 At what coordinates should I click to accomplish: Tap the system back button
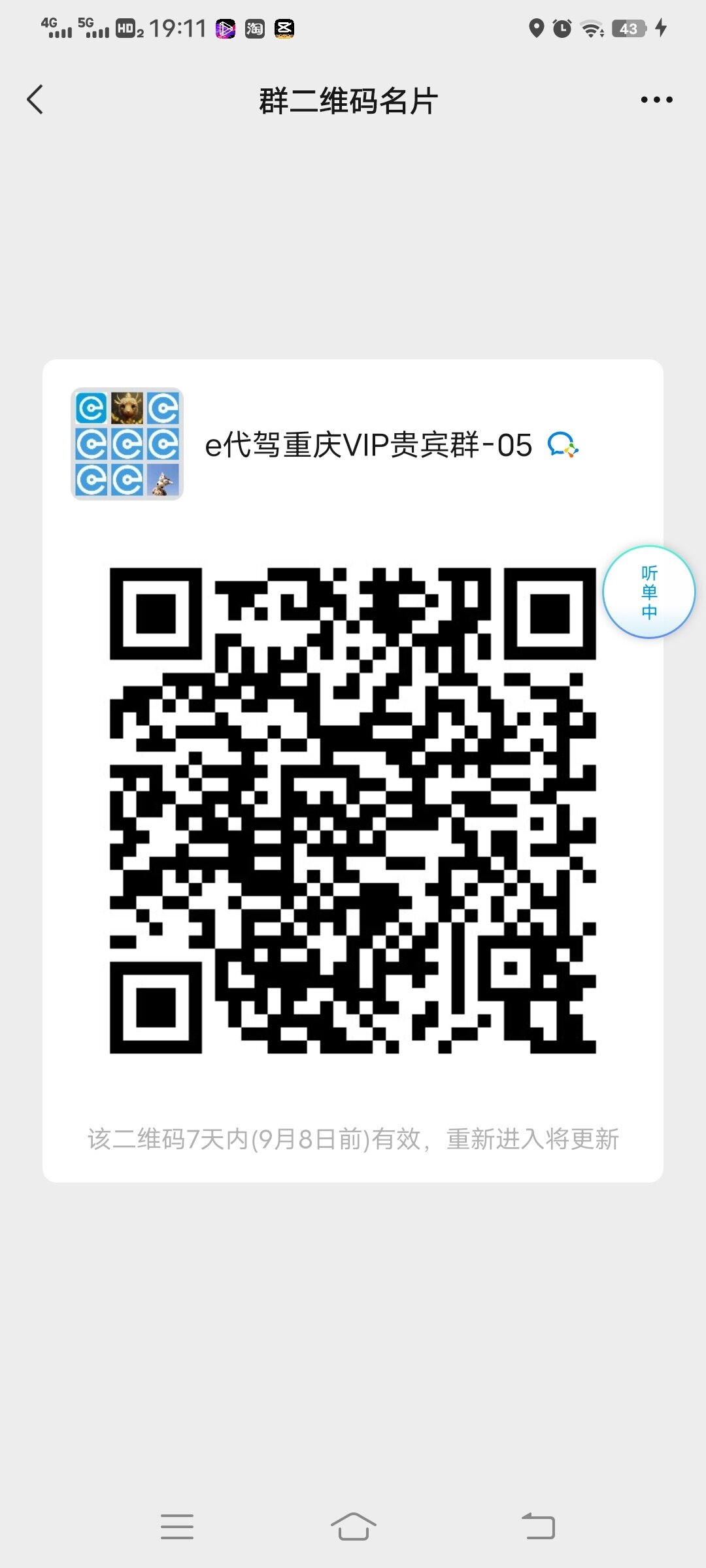[538, 1526]
